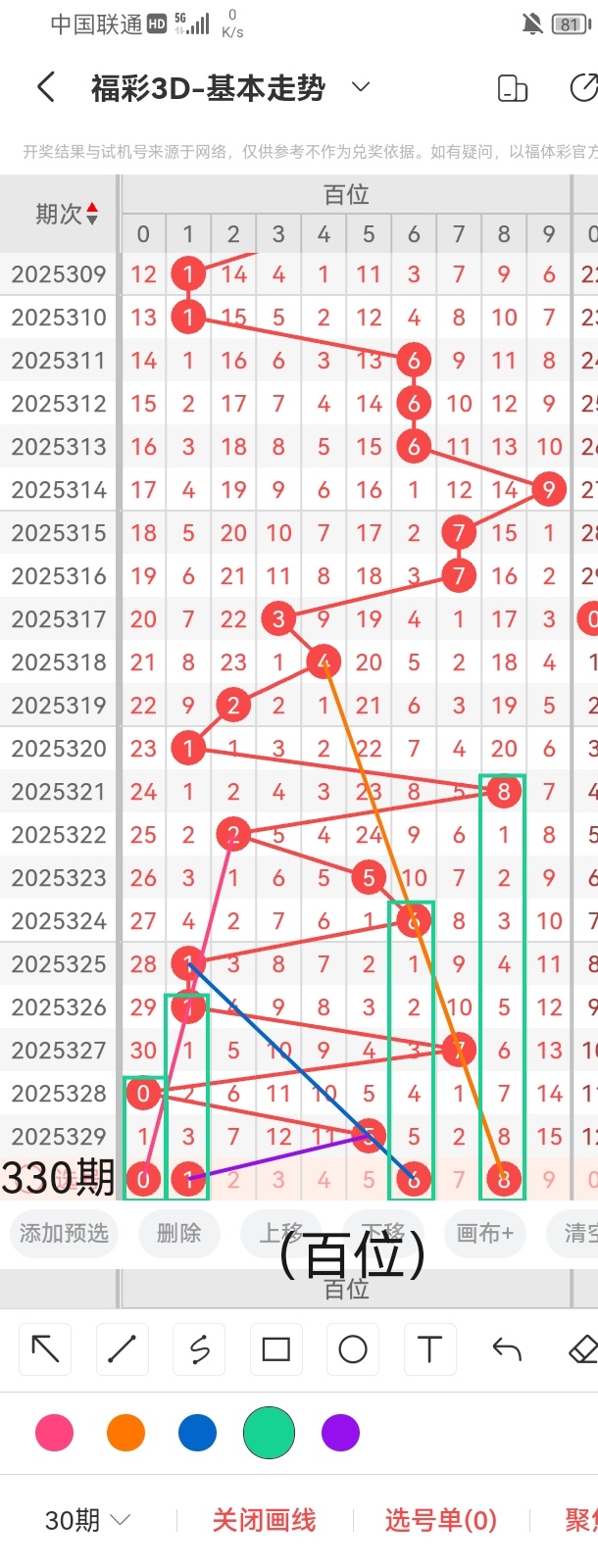598x1568 pixels.
Task: Undo the last drawing action
Action: point(507,1349)
